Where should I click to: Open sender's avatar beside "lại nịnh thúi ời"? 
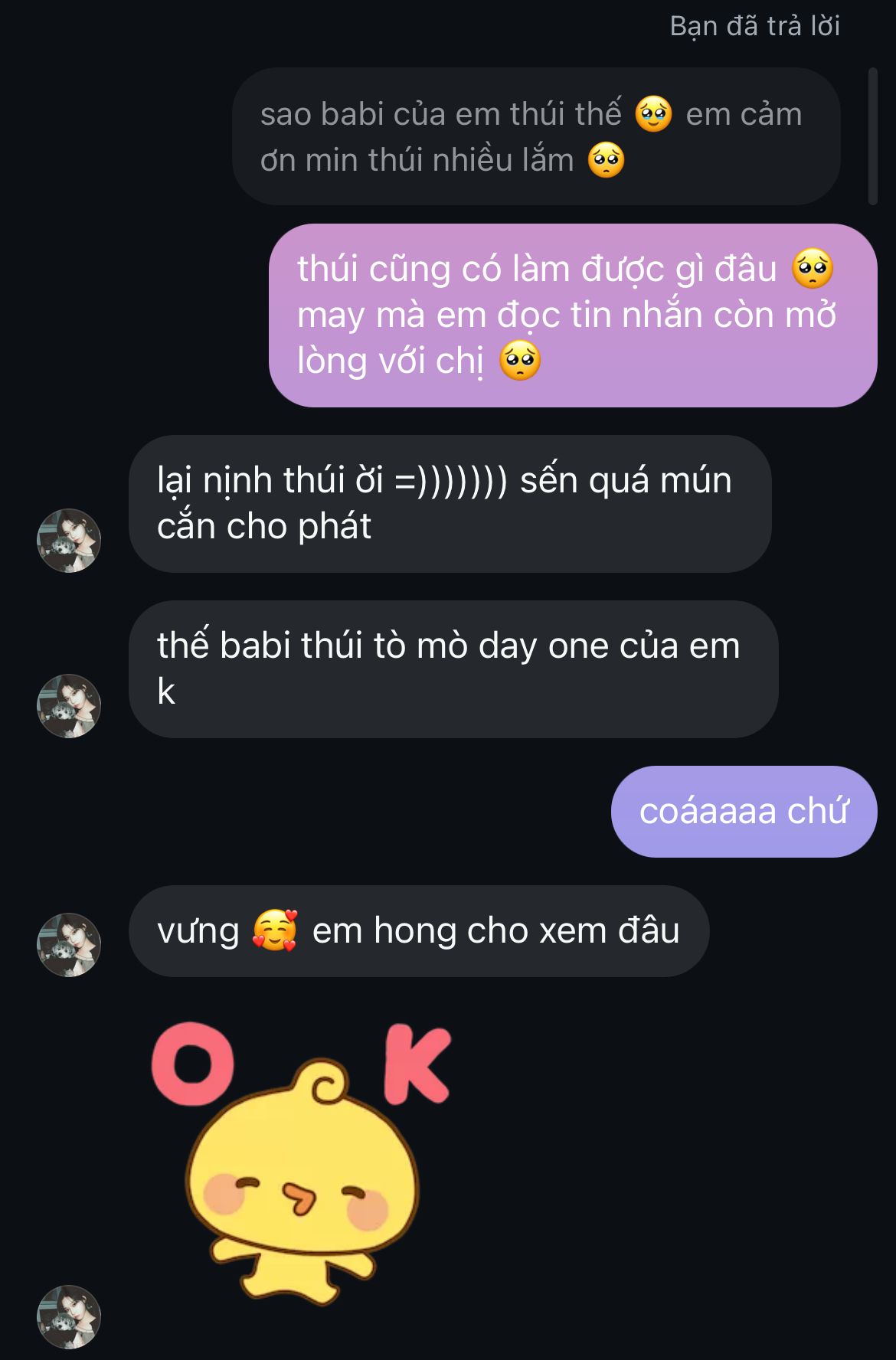pos(69,541)
